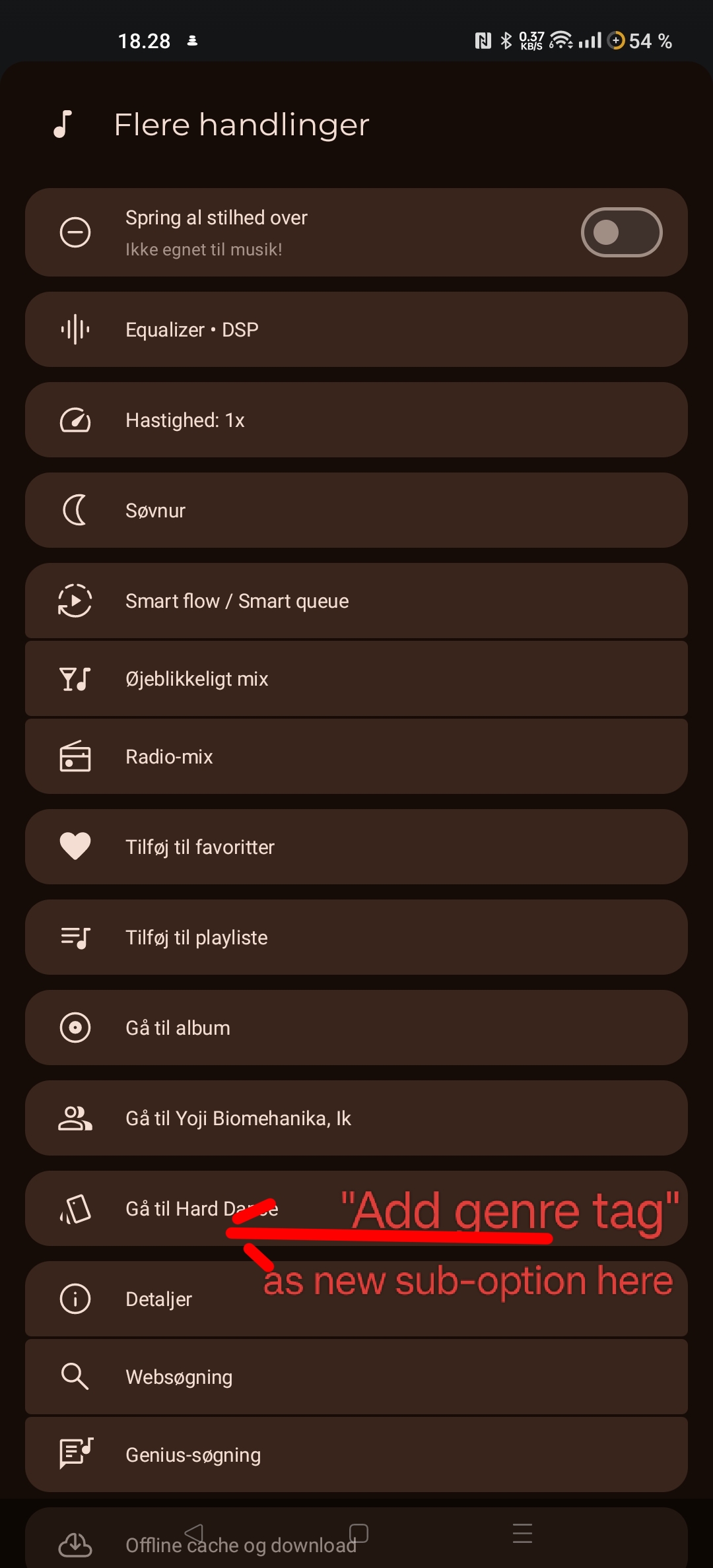Open the Søvnur sleep timer
The height and width of the screenshot is (1568, 713).
pyautogui.click(x=356, y=510)
